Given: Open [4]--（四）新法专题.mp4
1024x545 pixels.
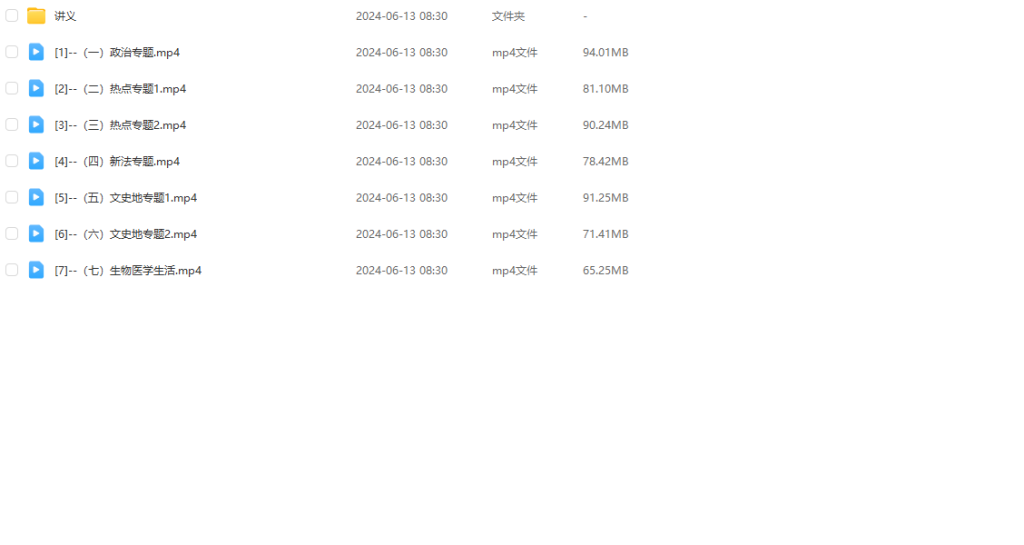Looking at the screenshot, I should click(117, 161).
